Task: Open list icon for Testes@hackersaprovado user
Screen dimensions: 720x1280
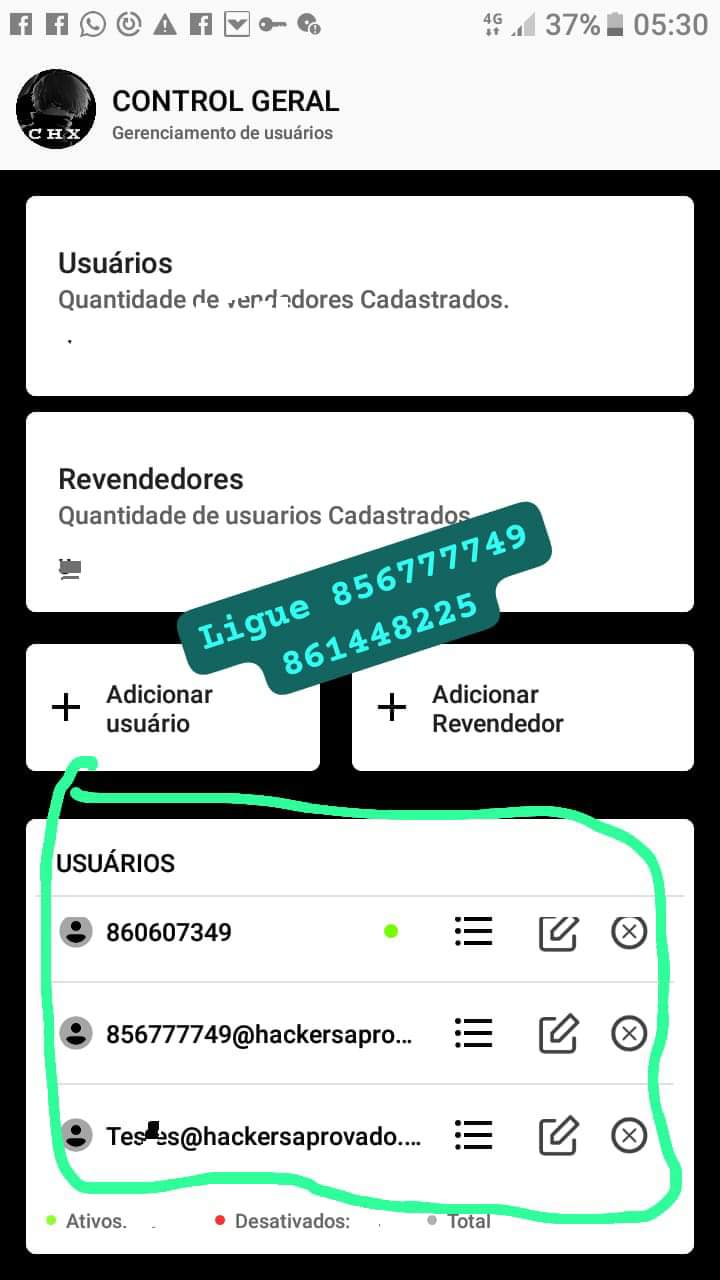Action: coord(473,1135)
